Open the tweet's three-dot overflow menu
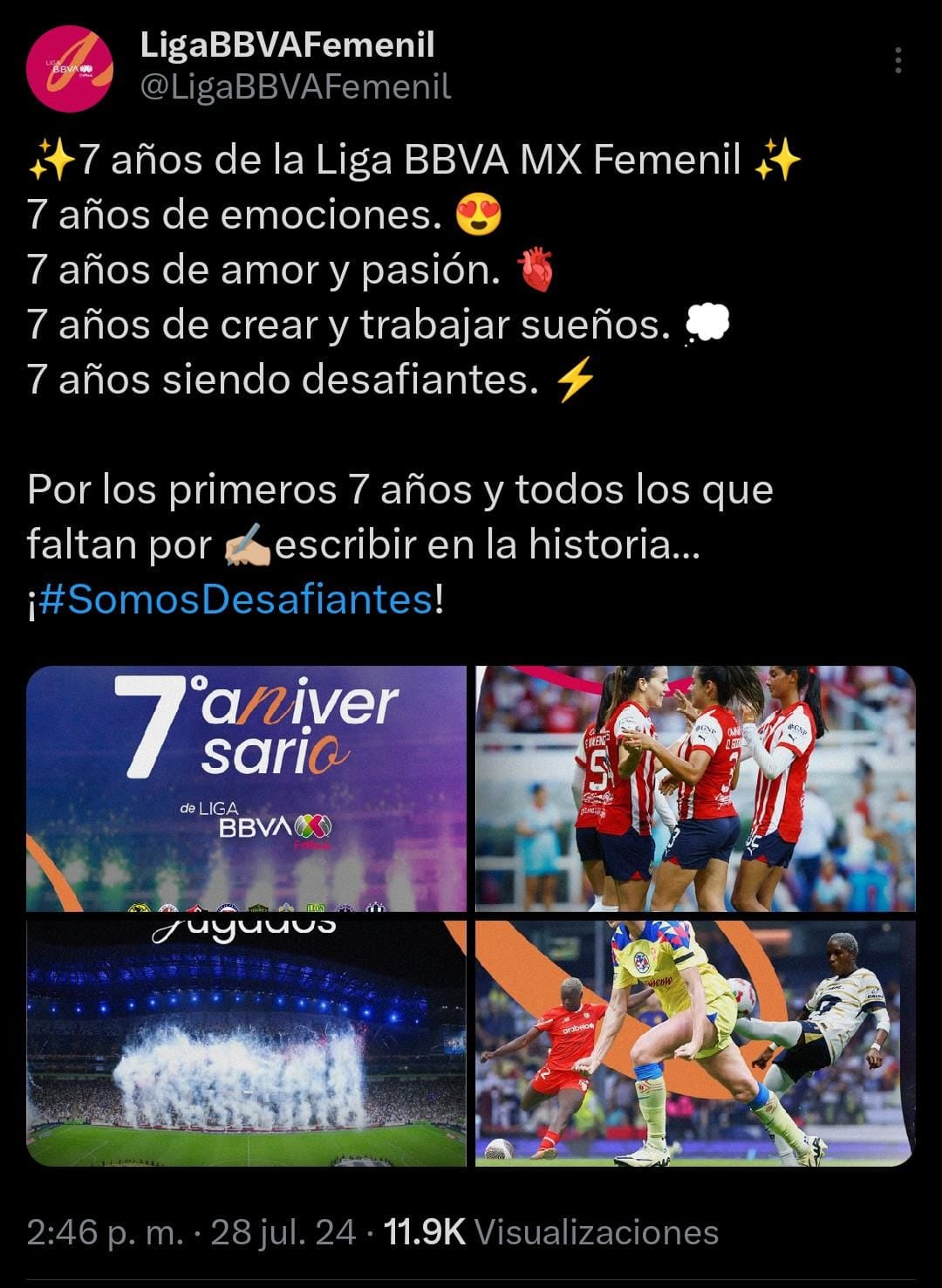 click(898, 60)
